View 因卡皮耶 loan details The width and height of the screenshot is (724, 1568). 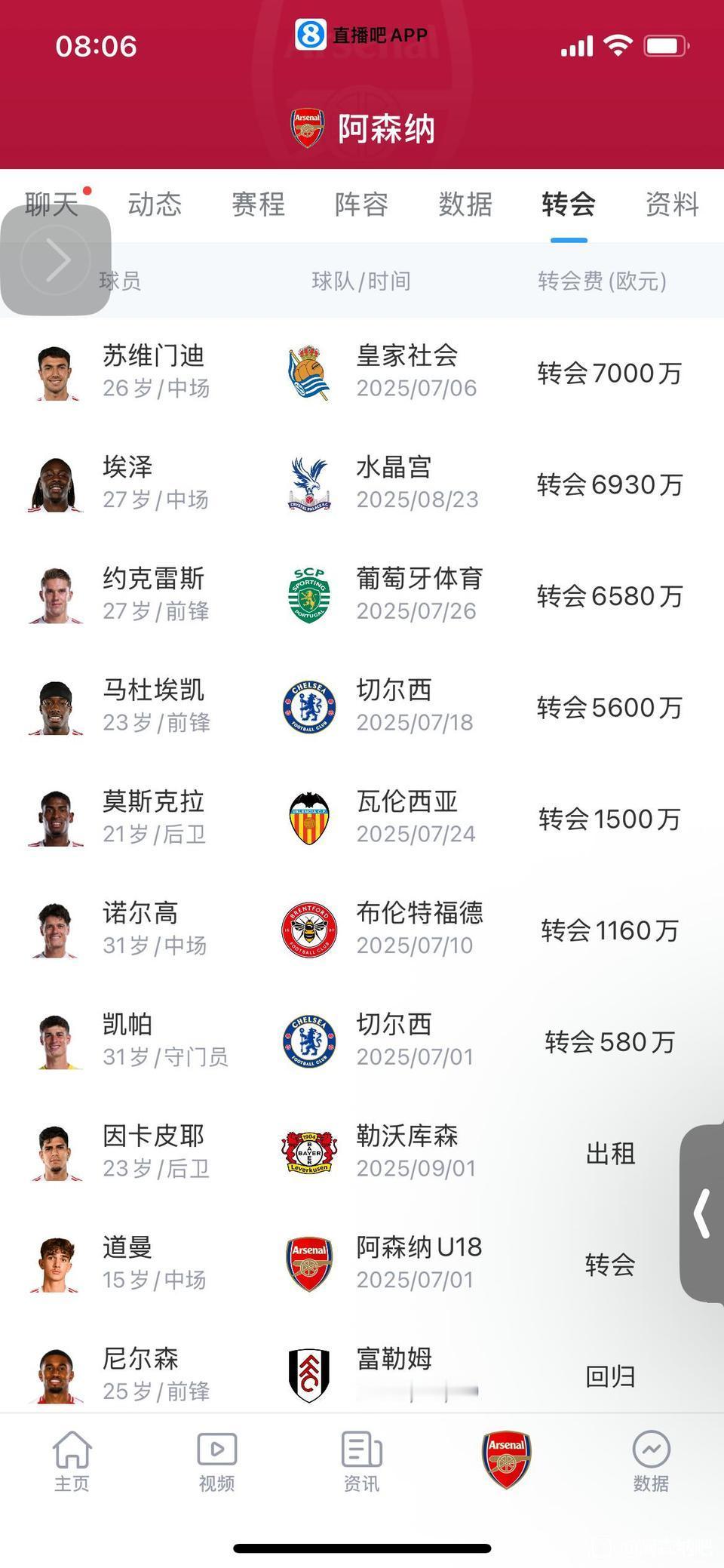point(362,1153)
